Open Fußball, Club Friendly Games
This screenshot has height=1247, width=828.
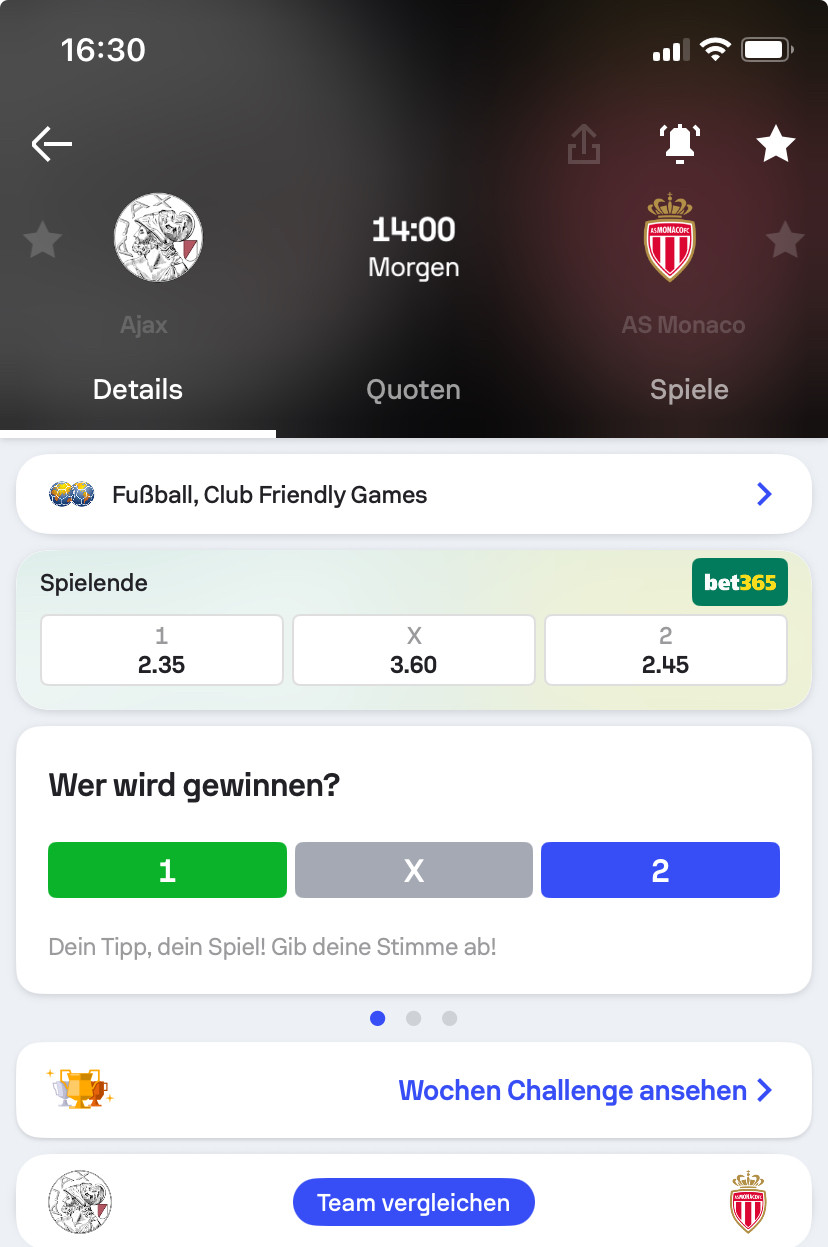413,494
